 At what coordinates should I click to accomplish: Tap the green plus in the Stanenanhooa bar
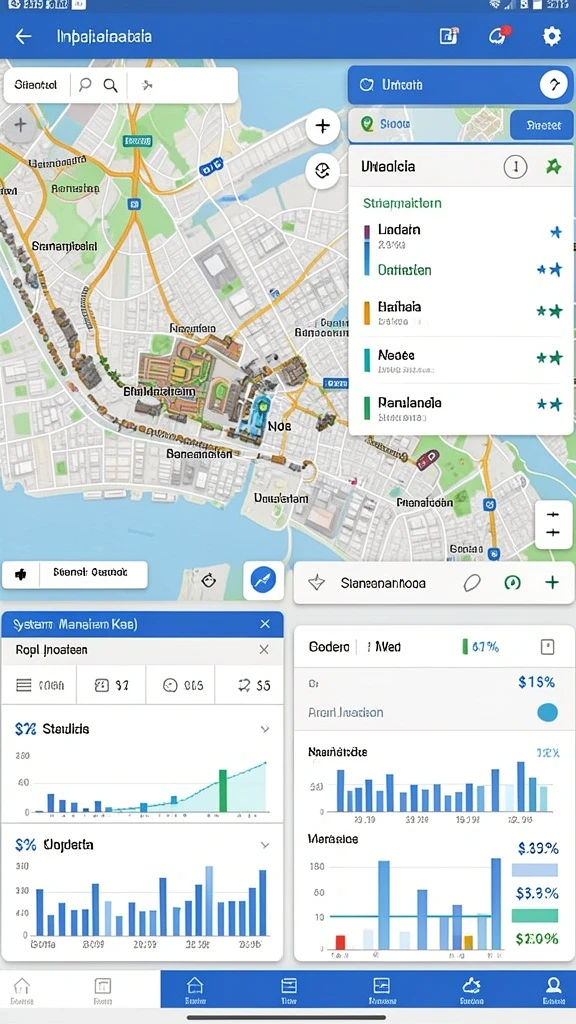pos(552,583)
